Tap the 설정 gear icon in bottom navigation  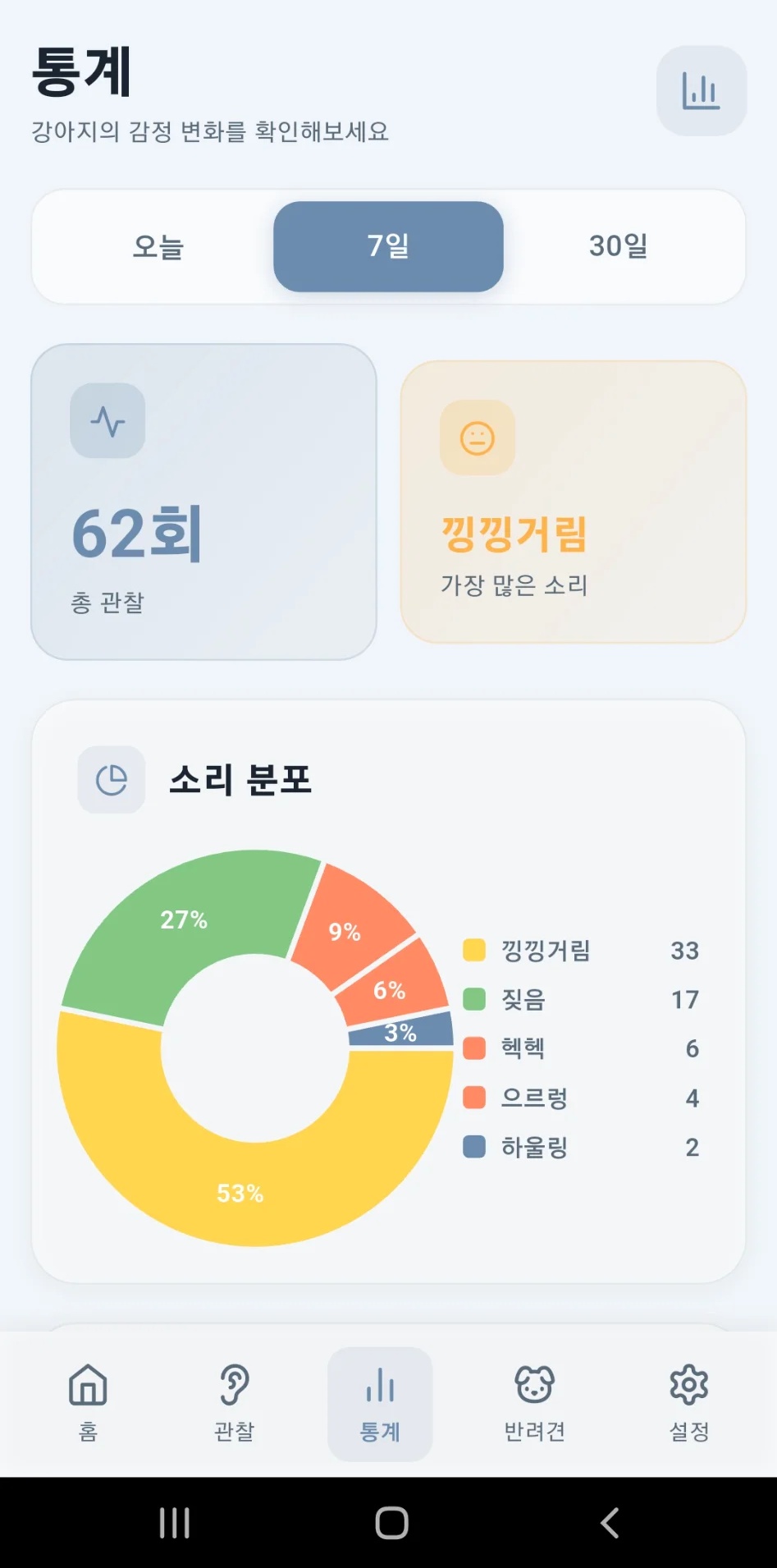tap(687, 1384)
